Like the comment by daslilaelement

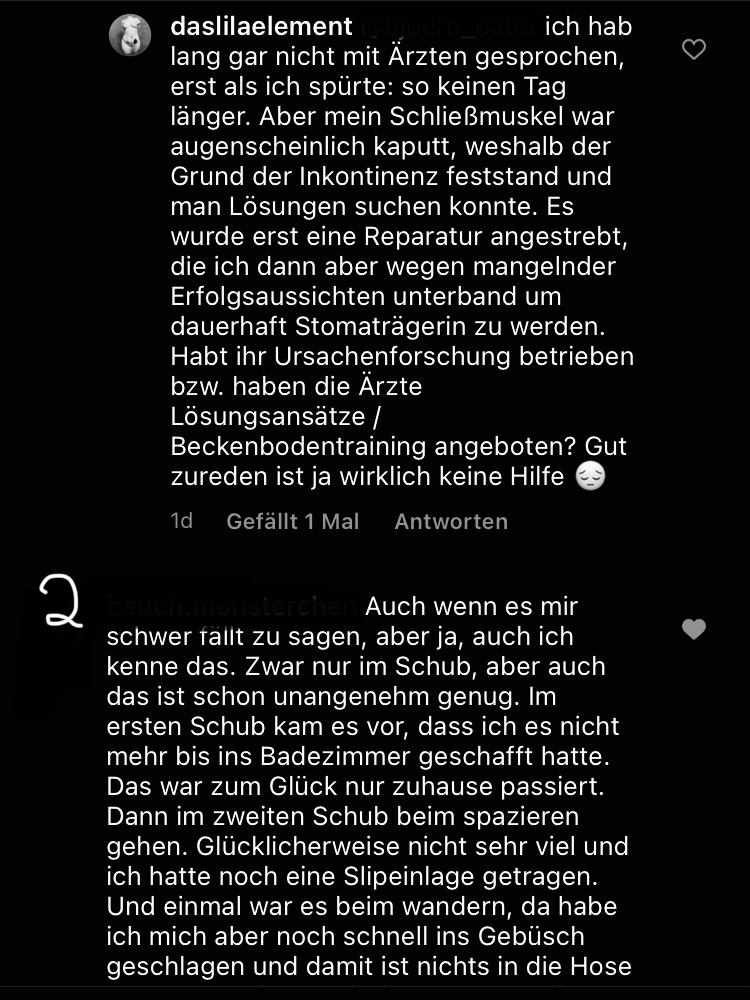click(693, 49)
